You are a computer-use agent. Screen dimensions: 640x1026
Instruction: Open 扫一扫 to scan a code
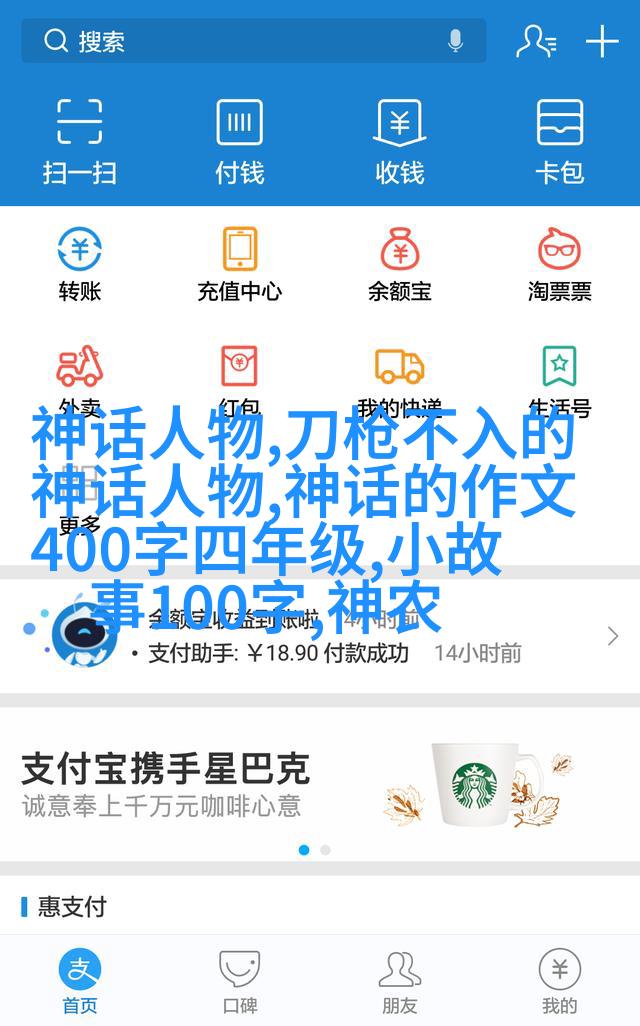click(79, 141)
